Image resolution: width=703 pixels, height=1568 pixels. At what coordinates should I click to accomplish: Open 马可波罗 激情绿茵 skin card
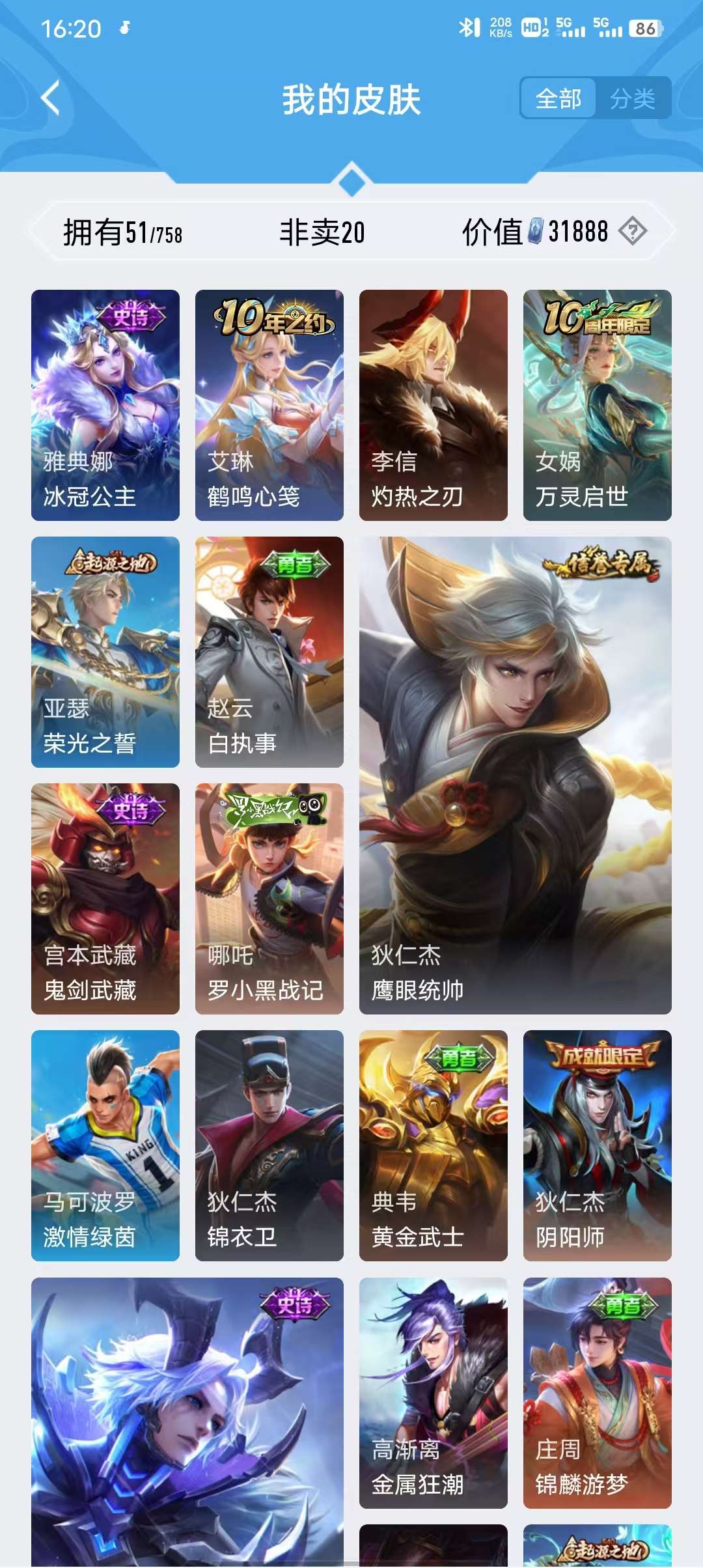point(105,1145)
